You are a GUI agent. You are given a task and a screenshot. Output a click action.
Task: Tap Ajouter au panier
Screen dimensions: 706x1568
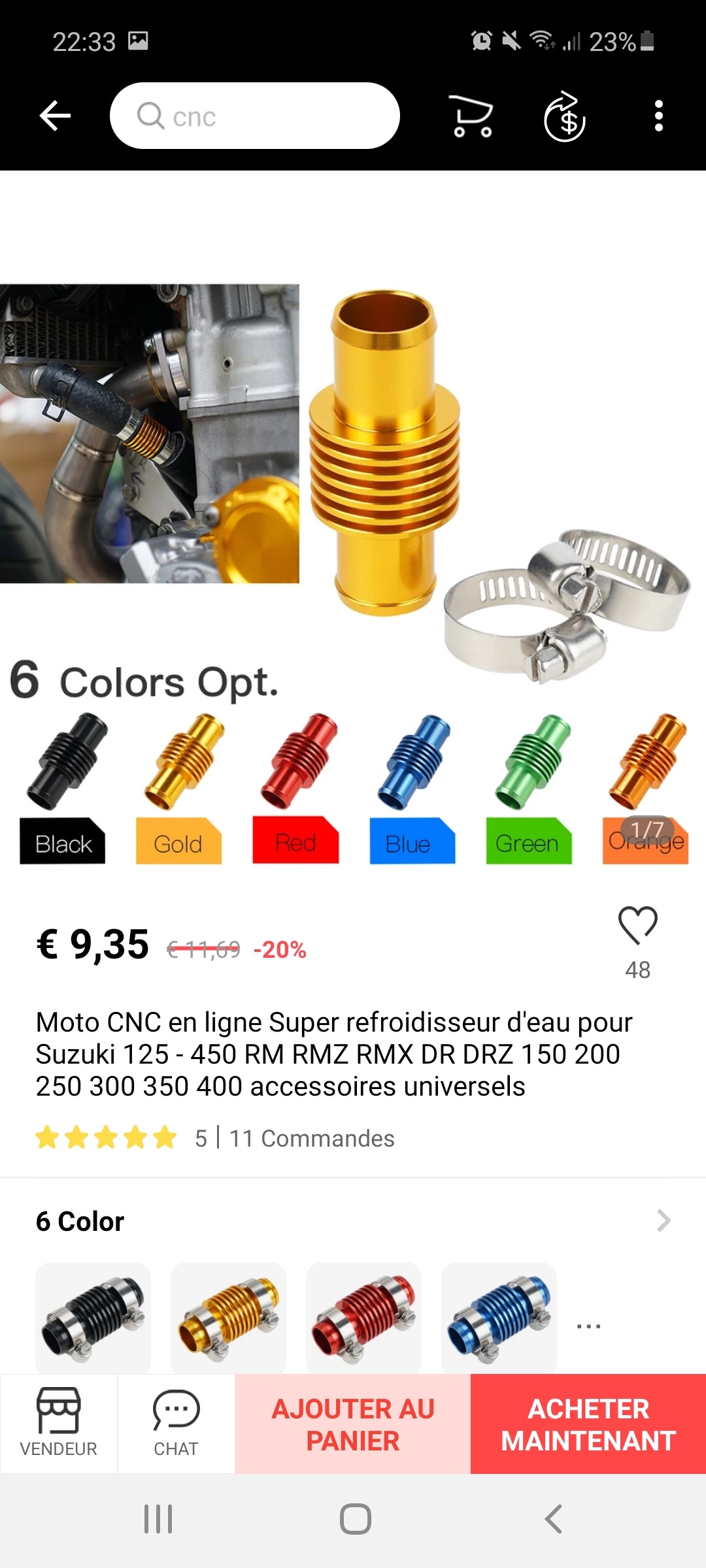(x=353, y=1424)
